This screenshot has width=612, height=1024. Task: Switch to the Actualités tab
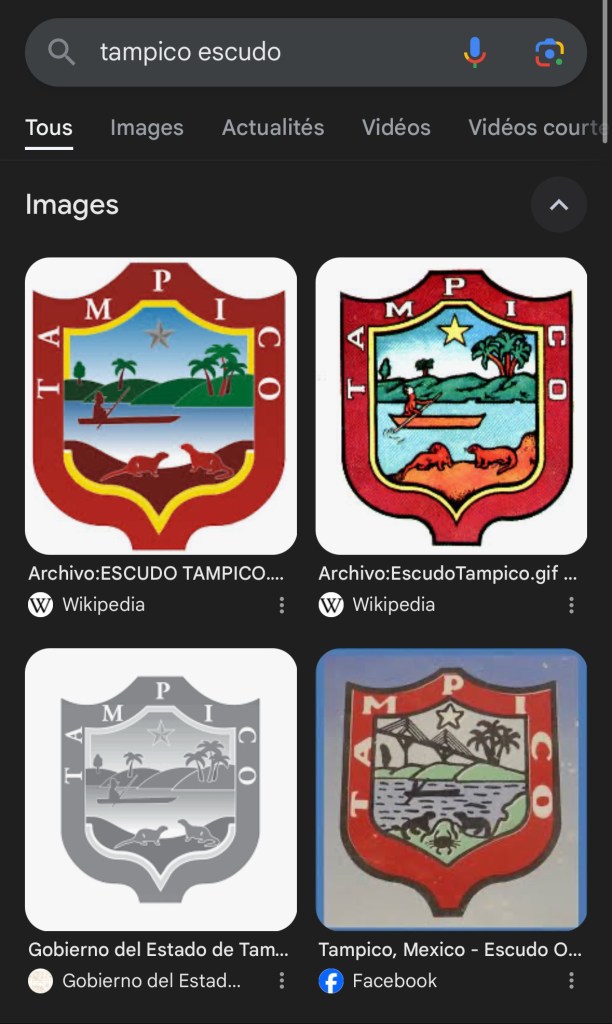(x=273, y=128)
